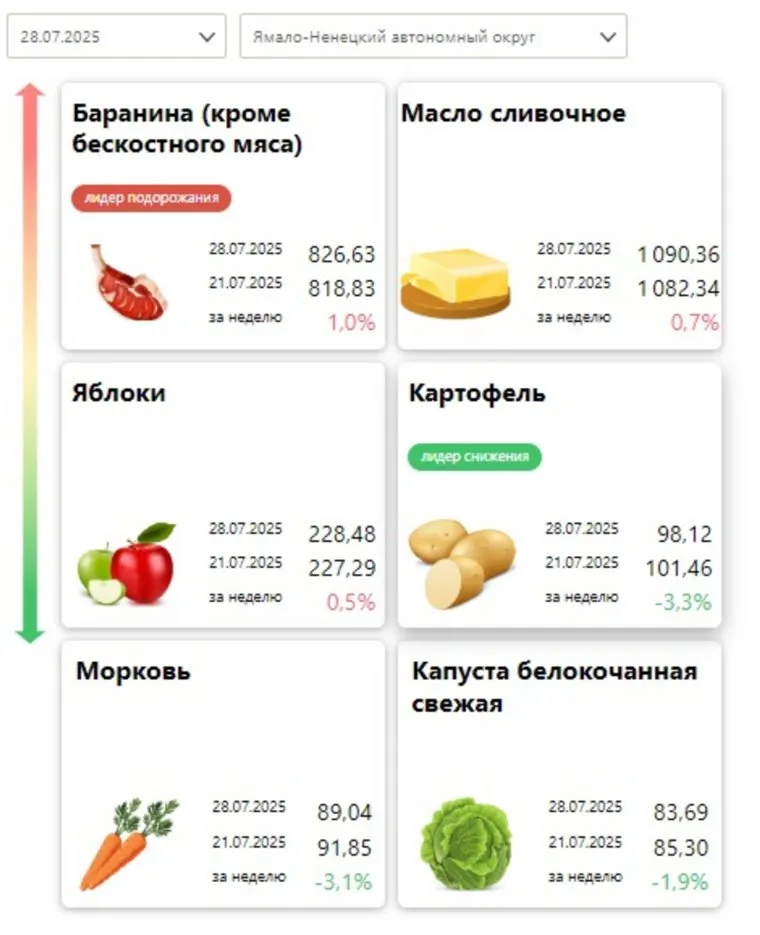Select the Масло сливочное card
This screenshot has height=935, width=760.
coord(559,216)
